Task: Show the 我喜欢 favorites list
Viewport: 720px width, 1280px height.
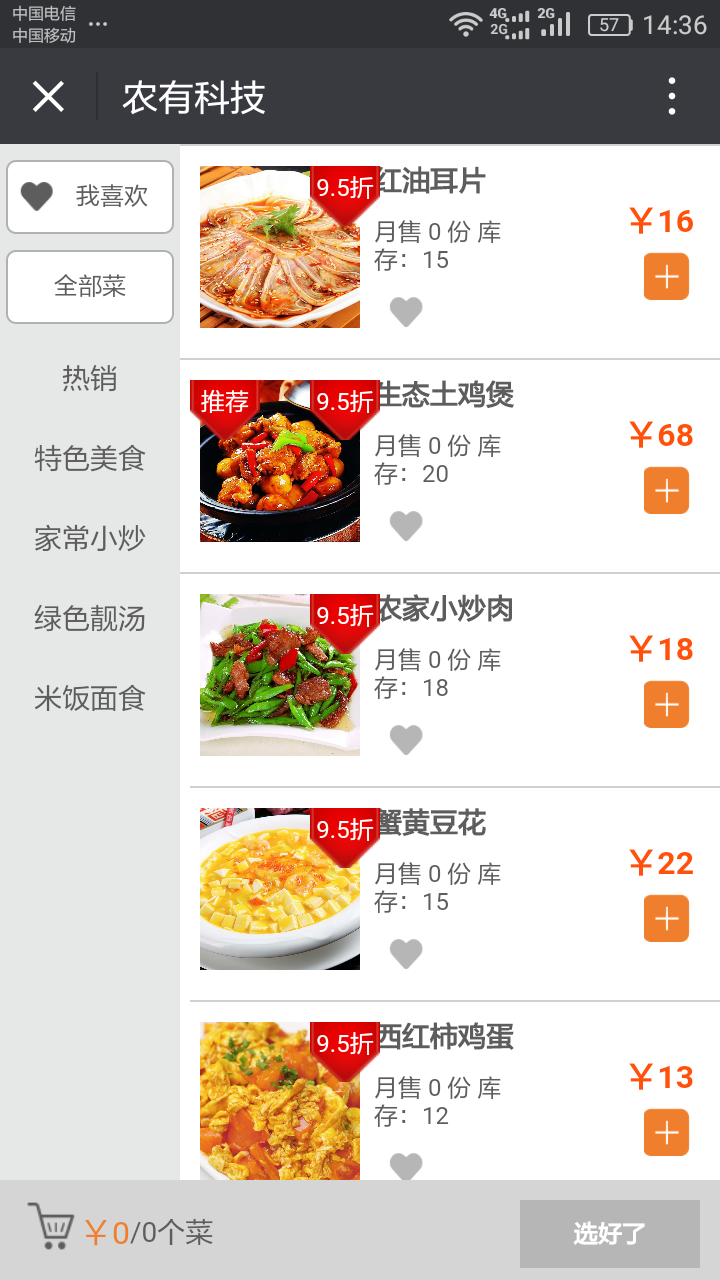Action: [x=90, y=197]
